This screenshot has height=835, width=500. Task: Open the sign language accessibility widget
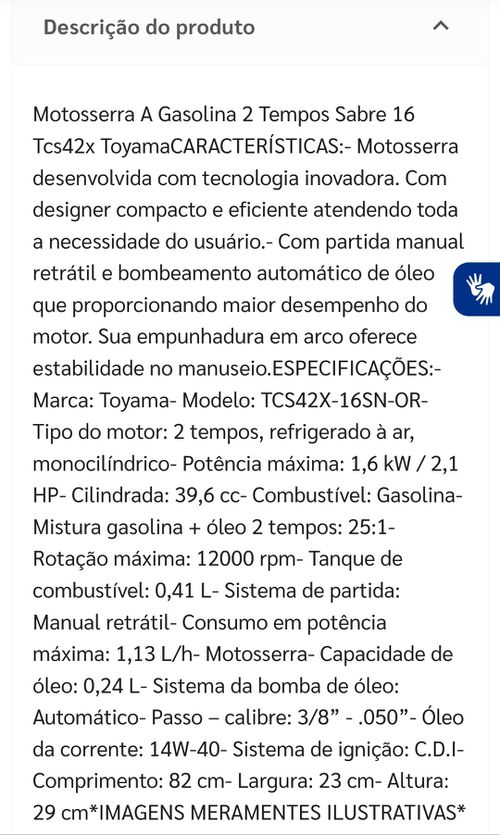point(478,289)
